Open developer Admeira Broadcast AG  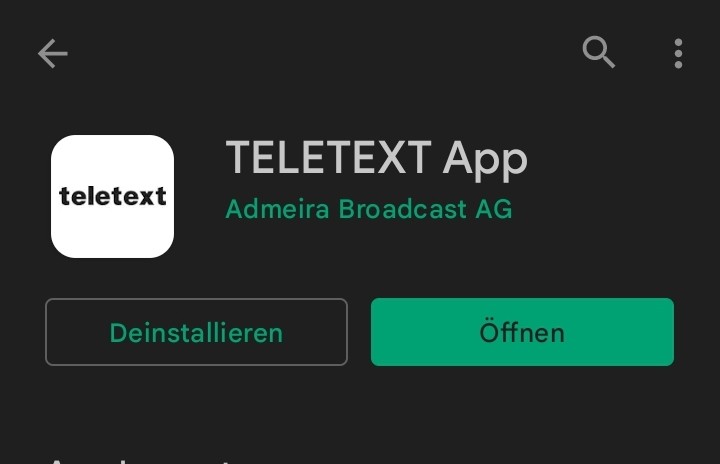[368, 210]
